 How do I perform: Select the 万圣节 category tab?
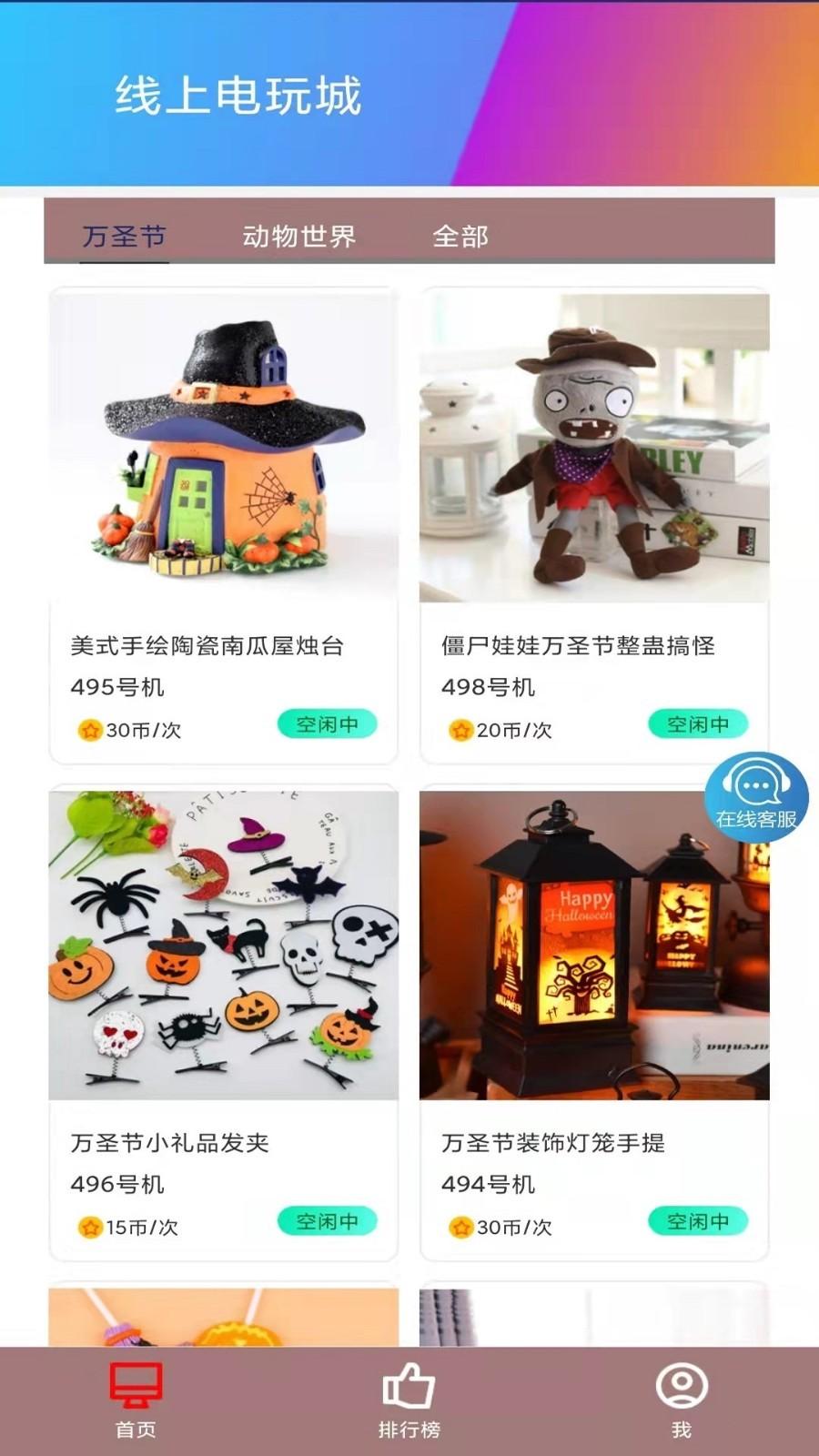coord(124,237)
